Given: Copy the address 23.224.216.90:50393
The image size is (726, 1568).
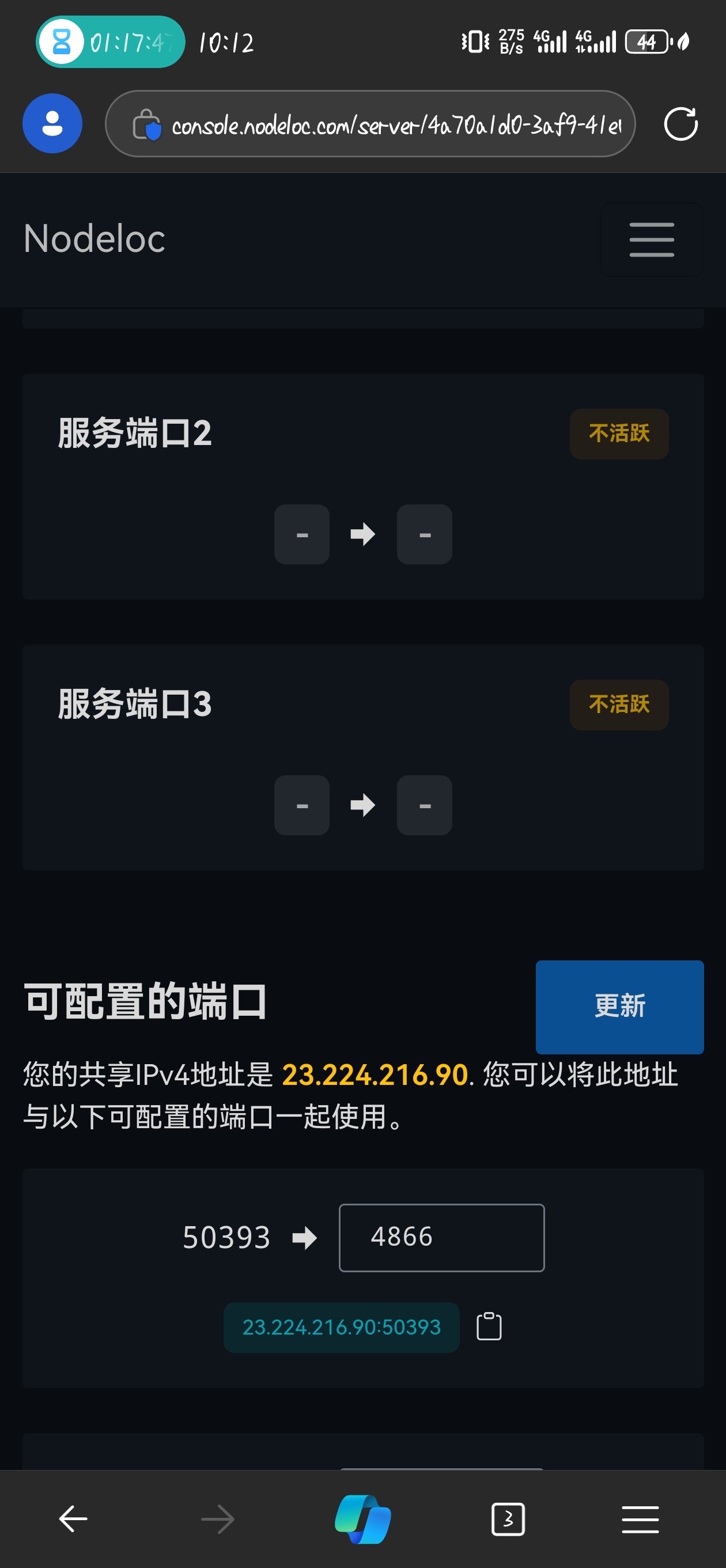Looking at the screenshot, I should [x=489, y=1326].
